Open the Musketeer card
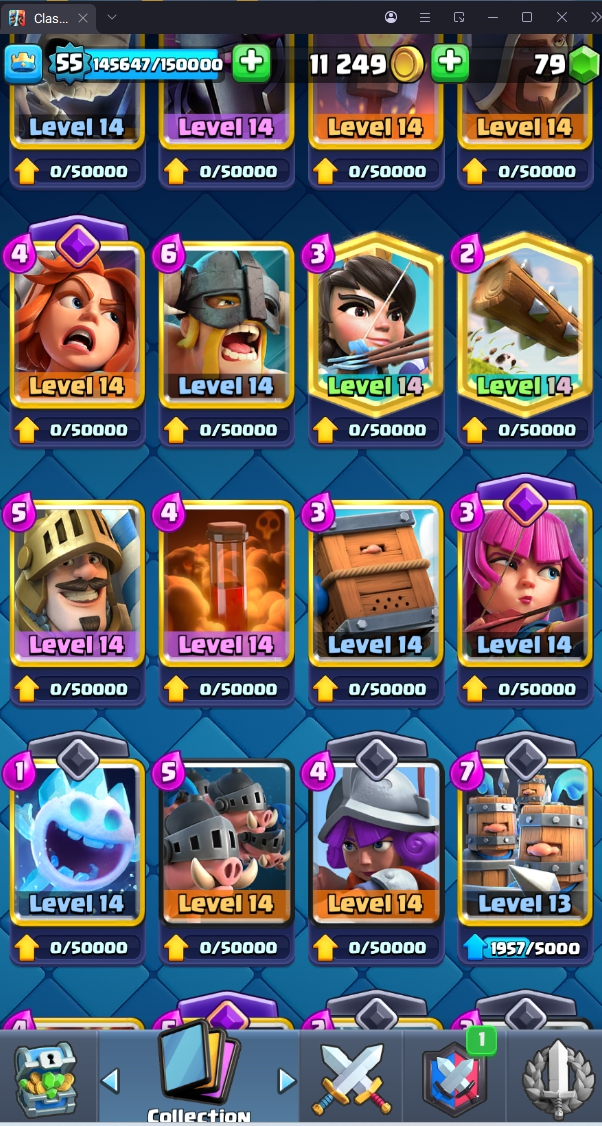This screenshot has width=602, height=1126. tap(375, 842)
